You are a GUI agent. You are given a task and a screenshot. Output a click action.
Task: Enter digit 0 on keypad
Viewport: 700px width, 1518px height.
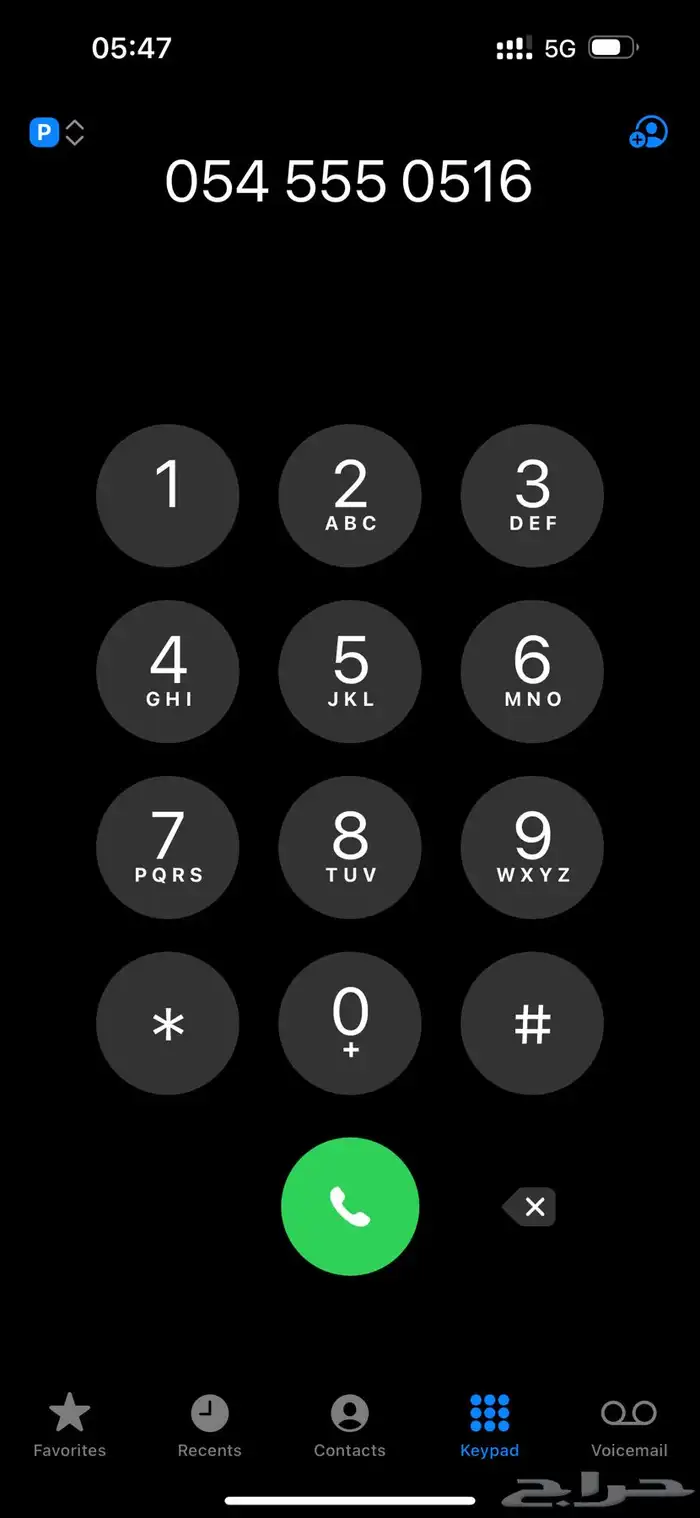pyautogui.click(x=350, y=1024)
